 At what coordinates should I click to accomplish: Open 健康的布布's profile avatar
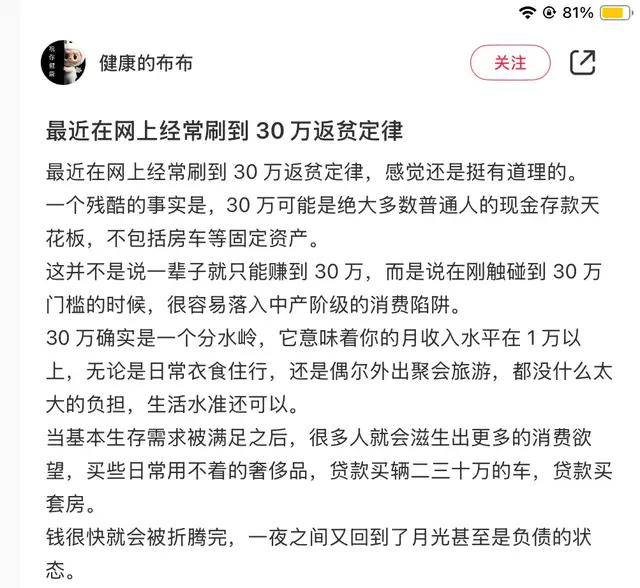pyautogui.click(x=62, y=63)
